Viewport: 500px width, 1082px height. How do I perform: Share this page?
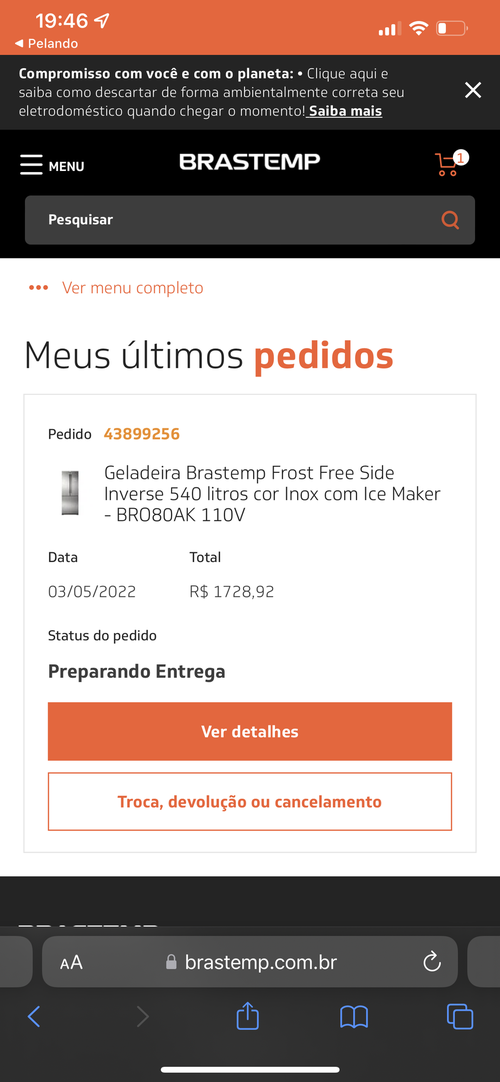tap(248, 1015)
